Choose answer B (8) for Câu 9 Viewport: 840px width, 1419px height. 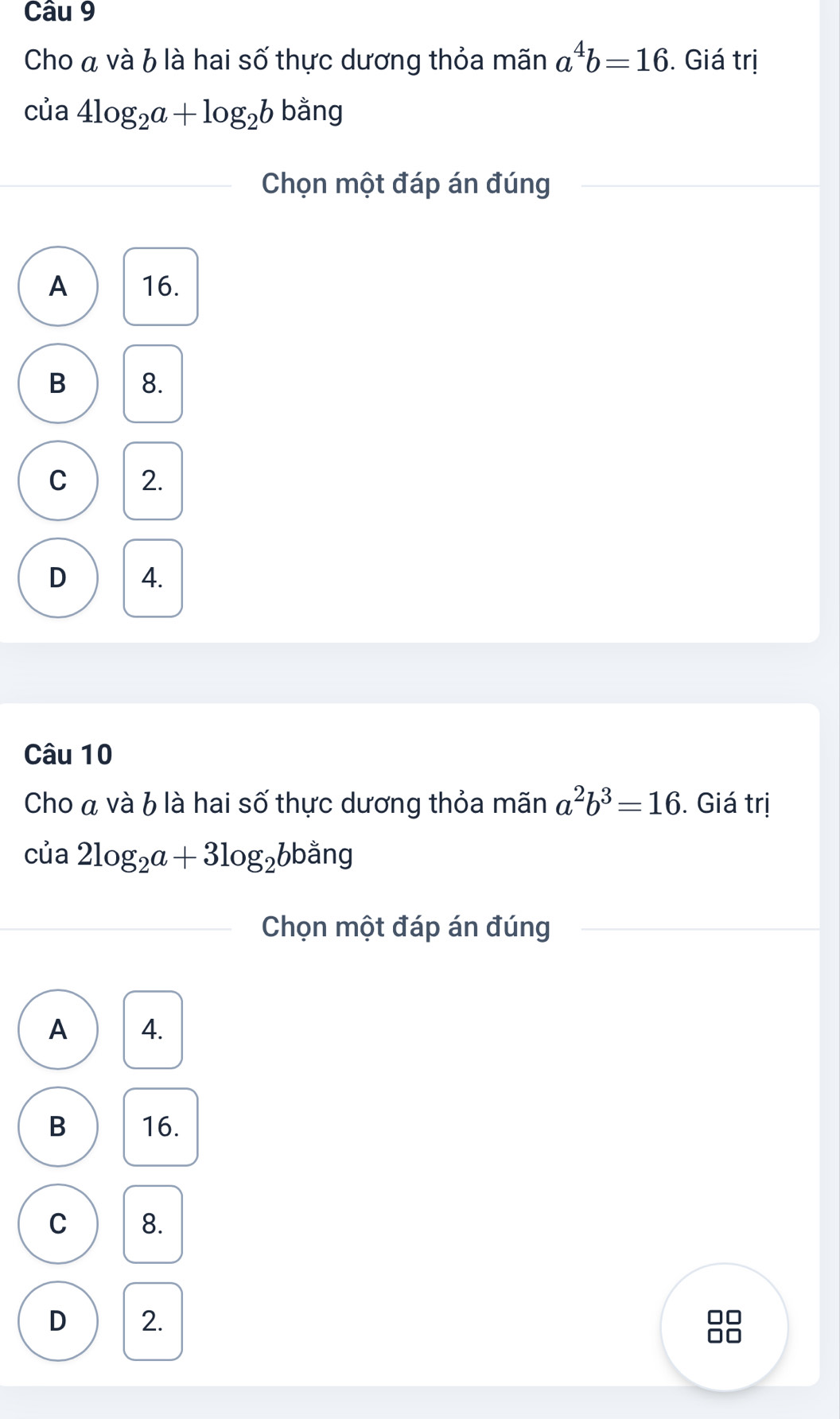pyautogui.click(x=58, y=383)
